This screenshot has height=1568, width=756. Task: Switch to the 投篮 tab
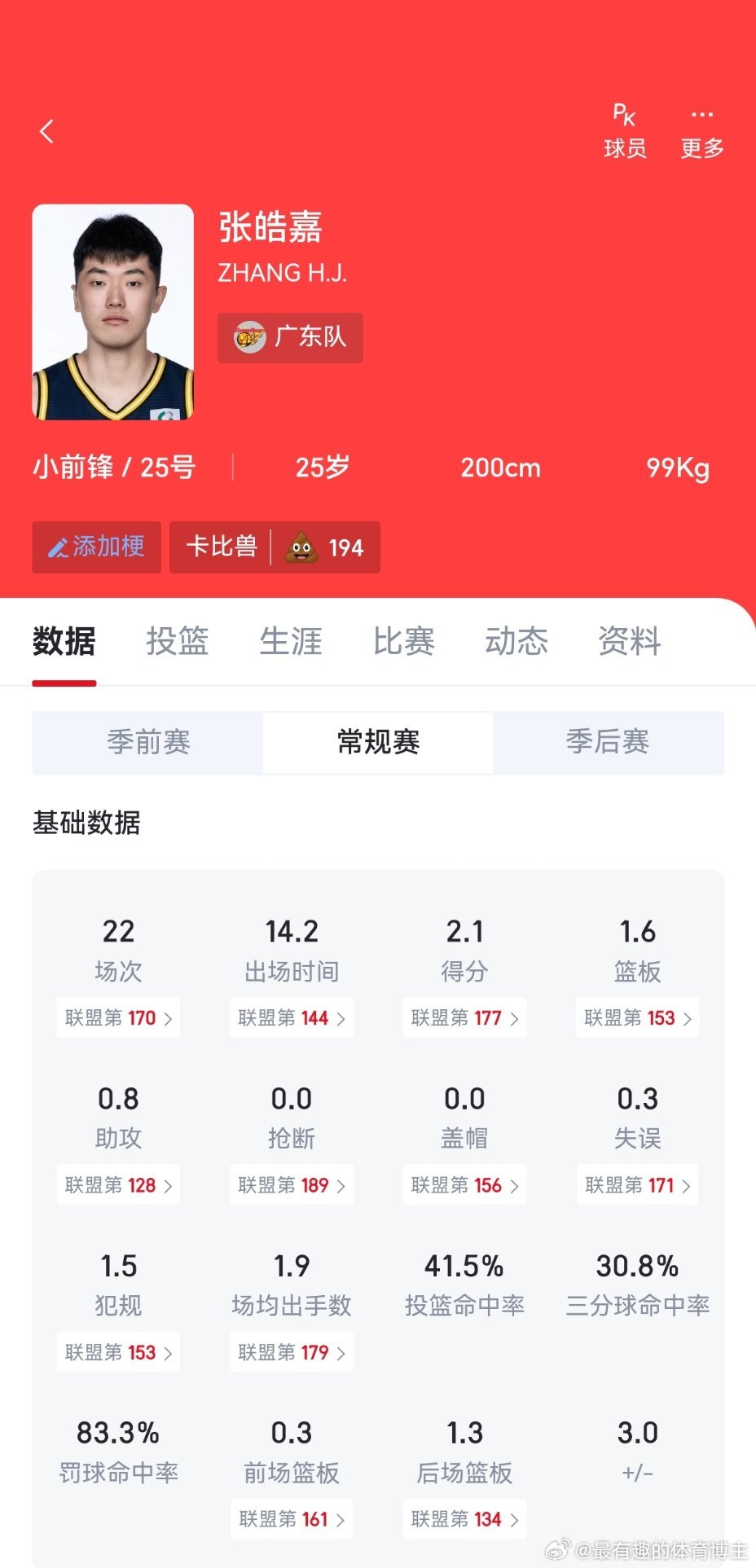pos(178,641)
